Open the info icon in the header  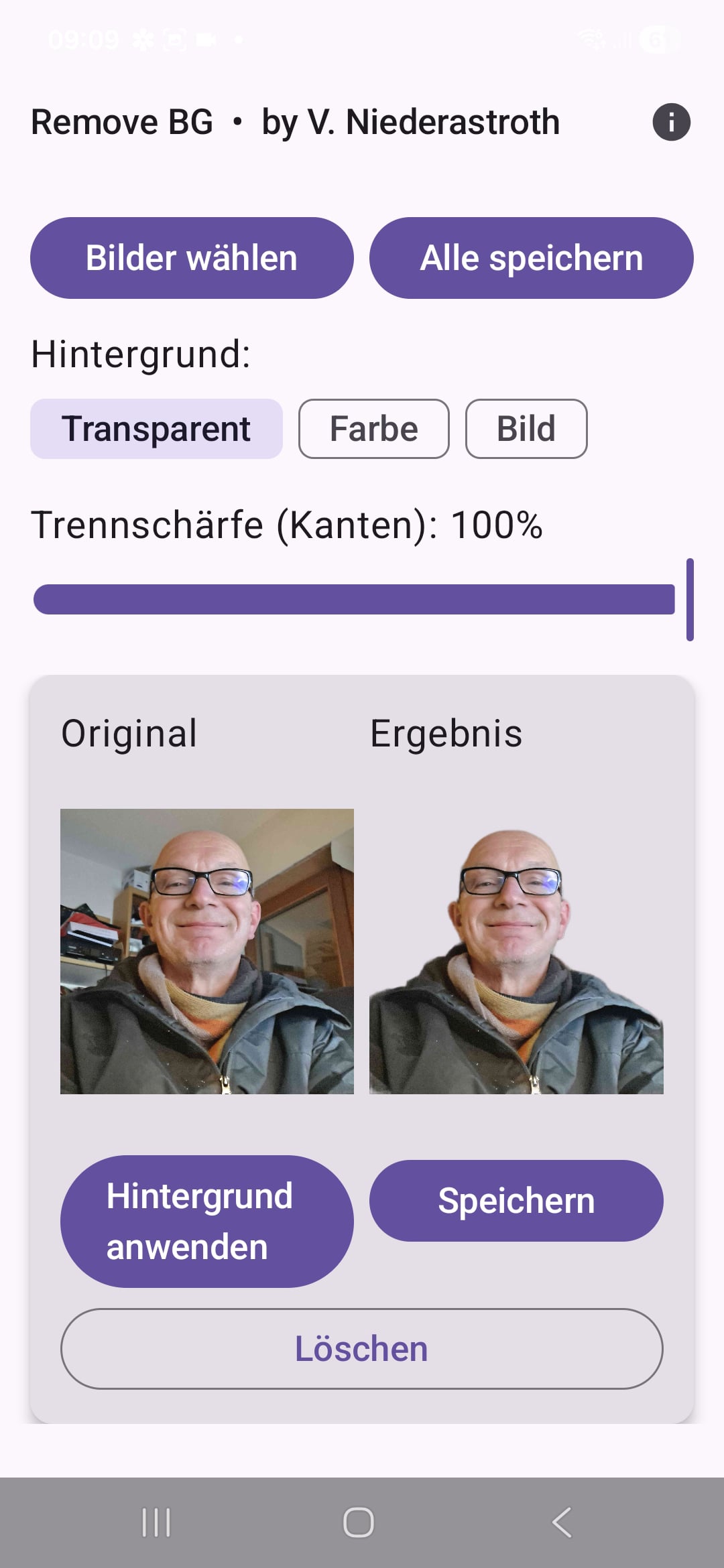pos(671,122)
